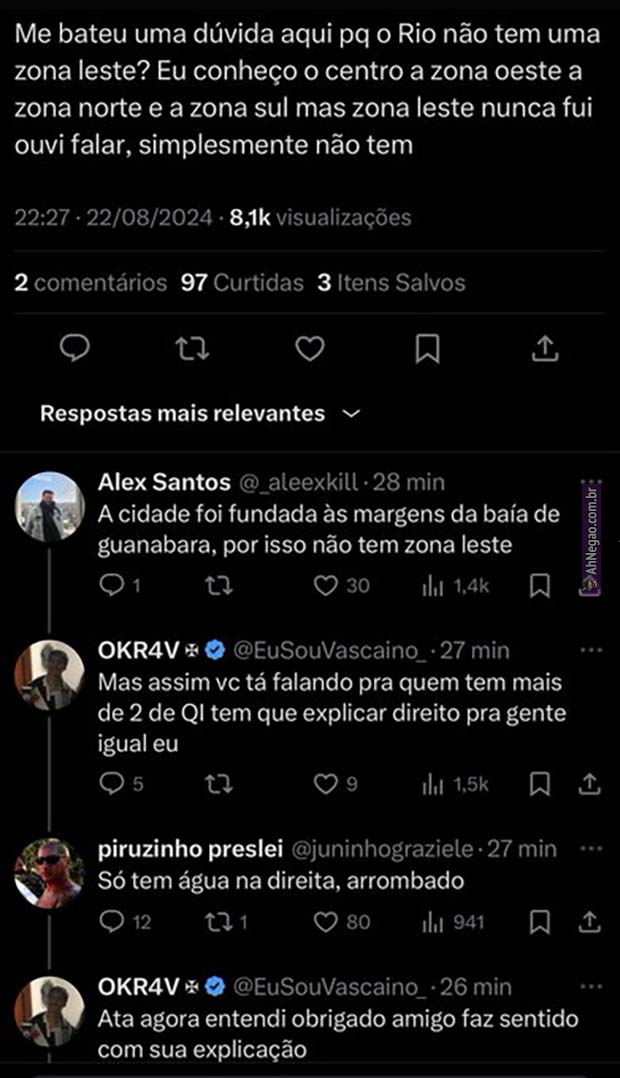Expand the Respostas mais relevantes sort dropdown

pyautogui.click(x=350, y=413)
